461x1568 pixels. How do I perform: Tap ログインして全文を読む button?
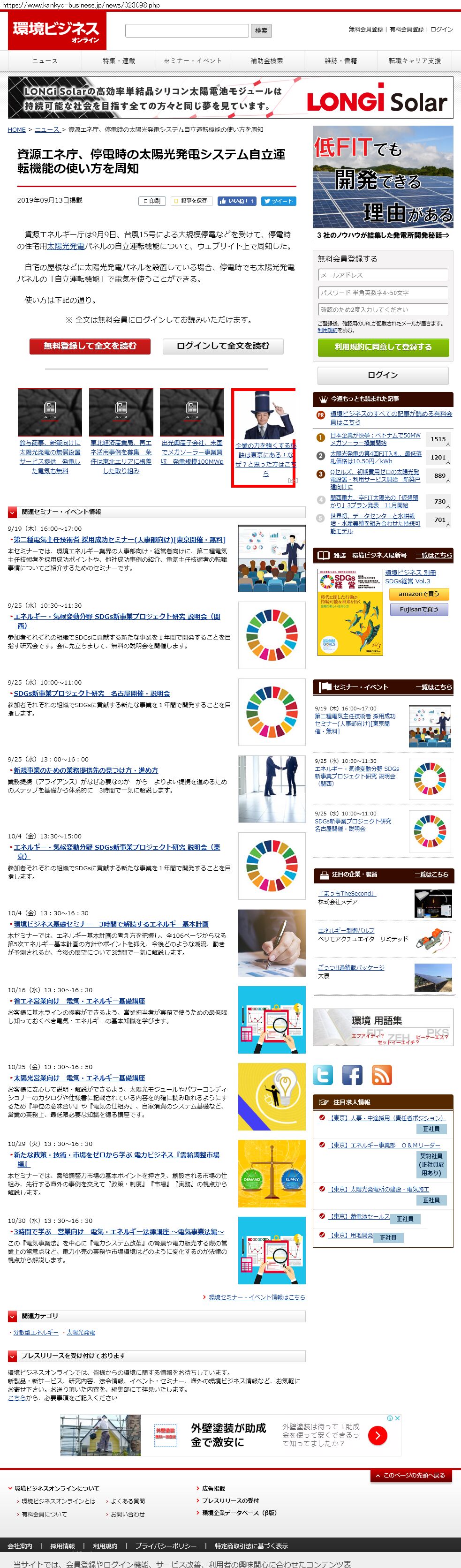(223, 346)
